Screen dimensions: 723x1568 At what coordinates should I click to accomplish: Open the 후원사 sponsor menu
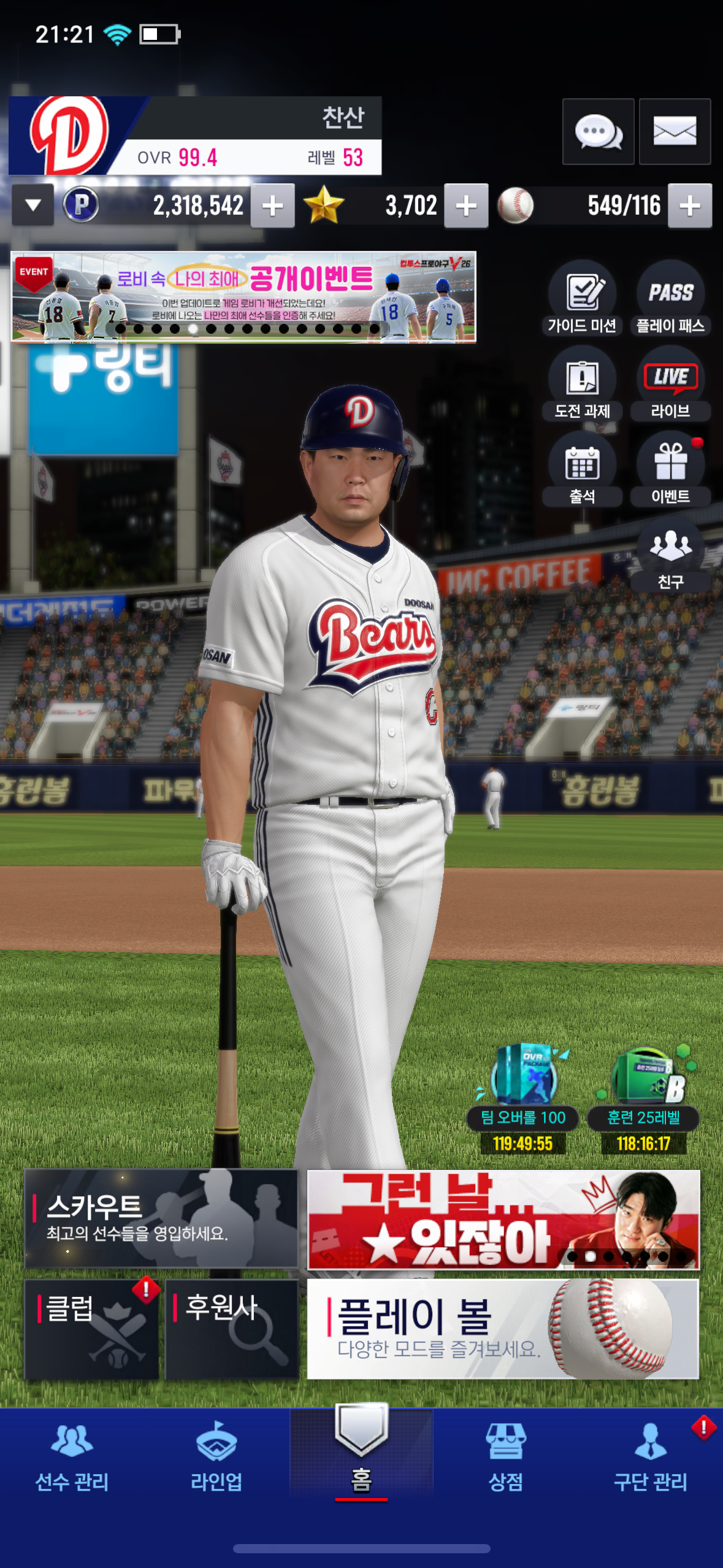click(232, 1329)
